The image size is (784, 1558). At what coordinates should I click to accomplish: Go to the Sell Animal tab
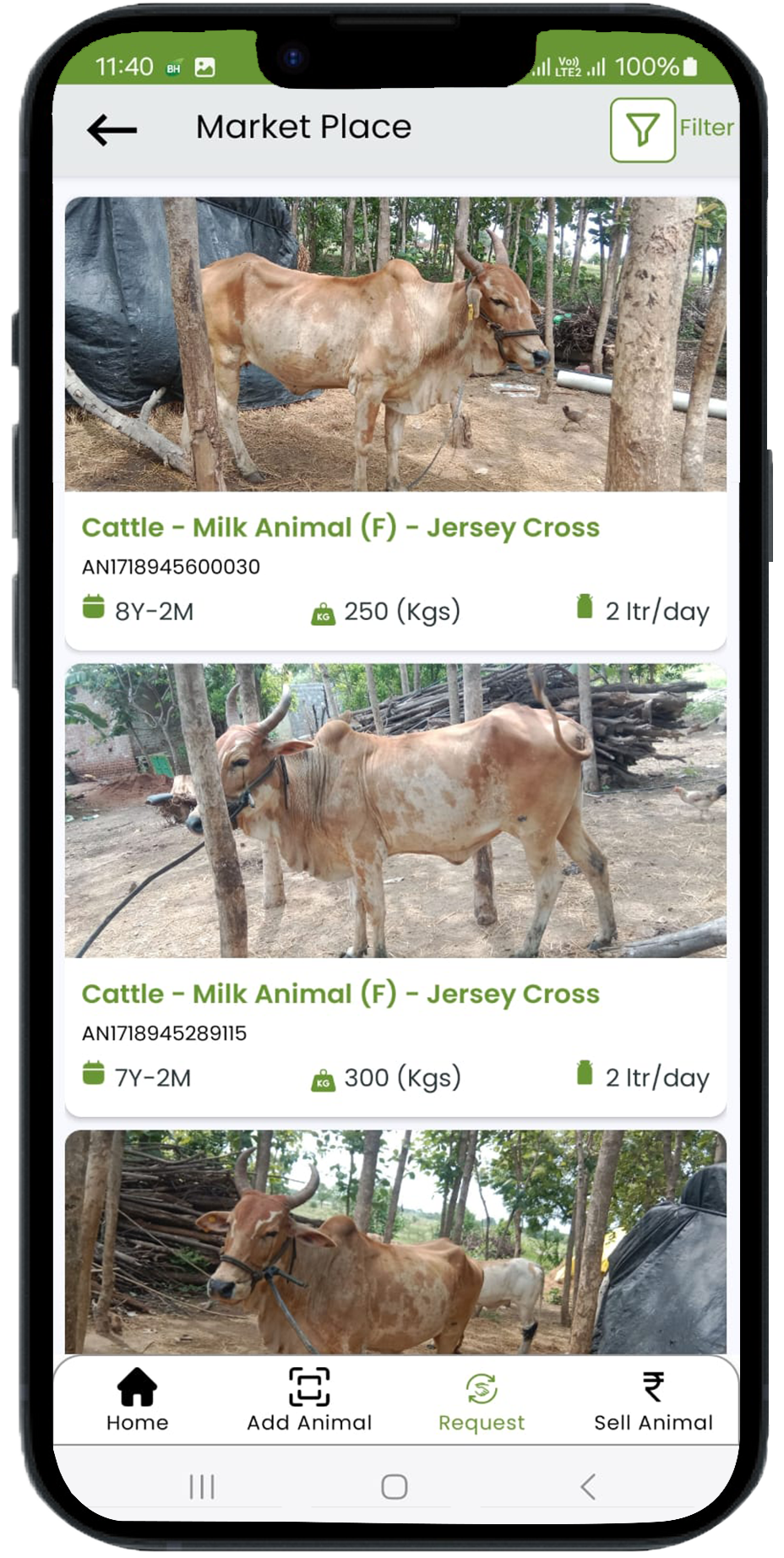click(653, 1400)
